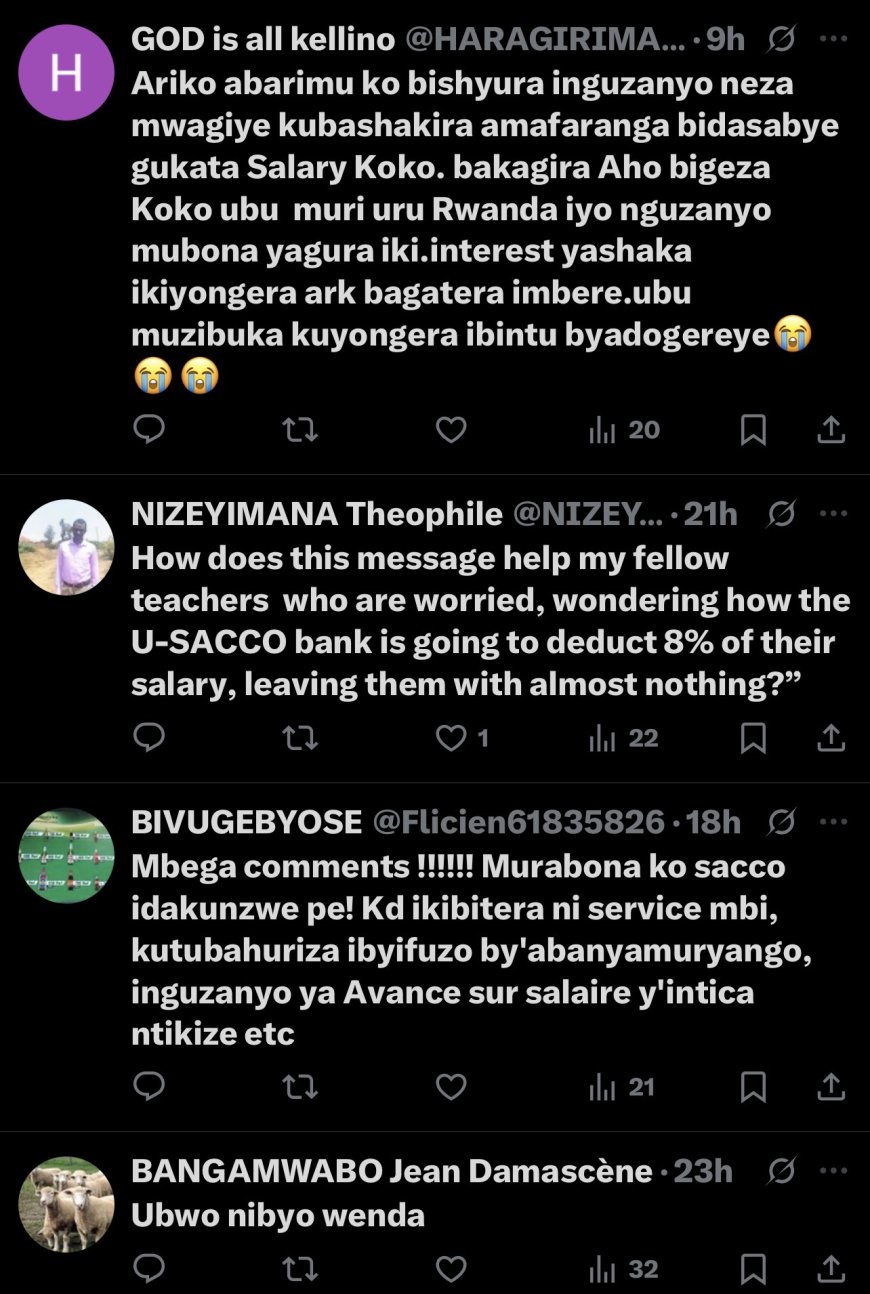Screen dimensions: 870x1294
Task: Like GOD is all kellino's tweet
Action: click(x=451, y=430)
